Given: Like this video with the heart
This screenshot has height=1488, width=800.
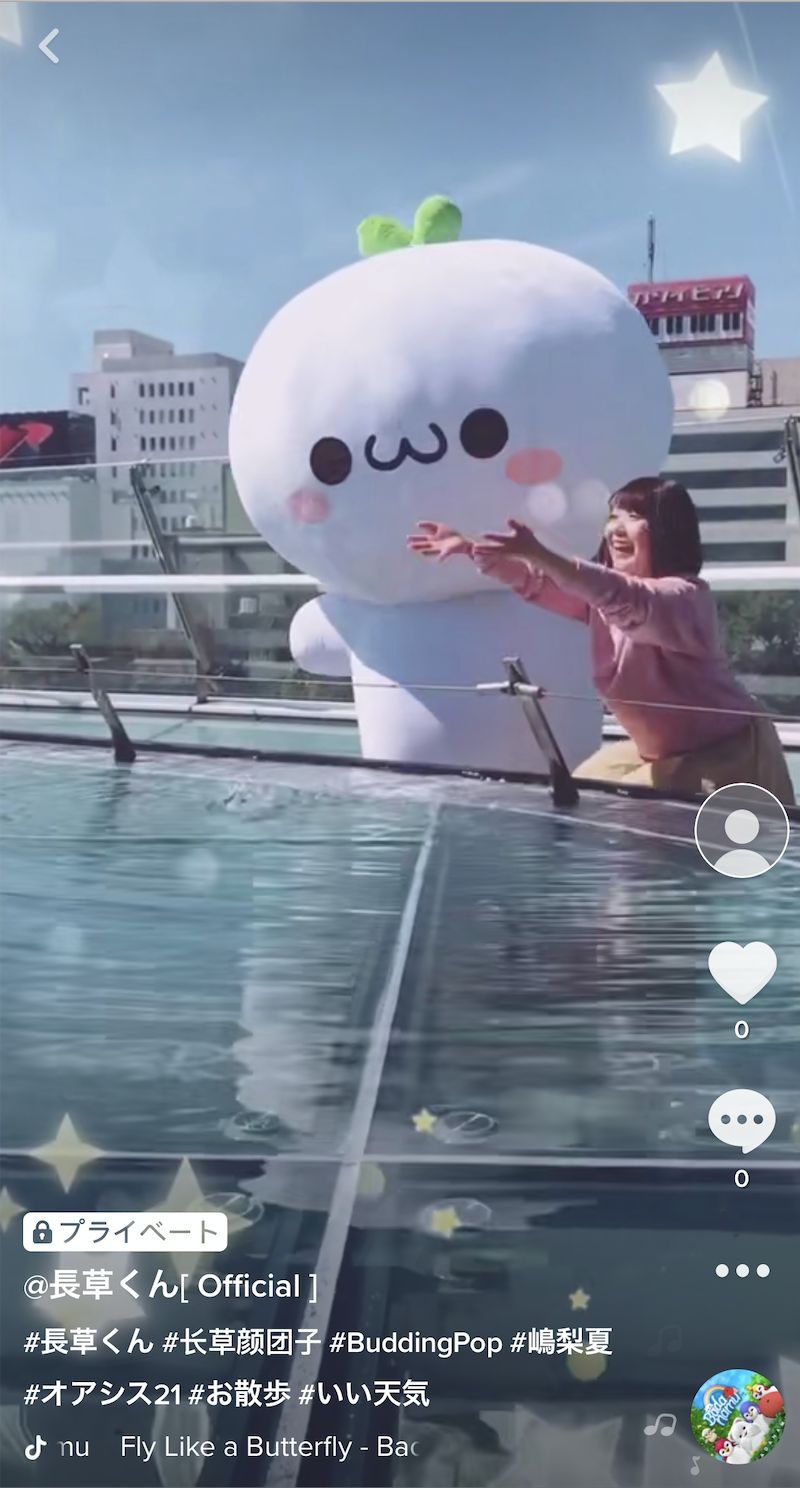Looking at the screenshot, I should pos(742,972).
